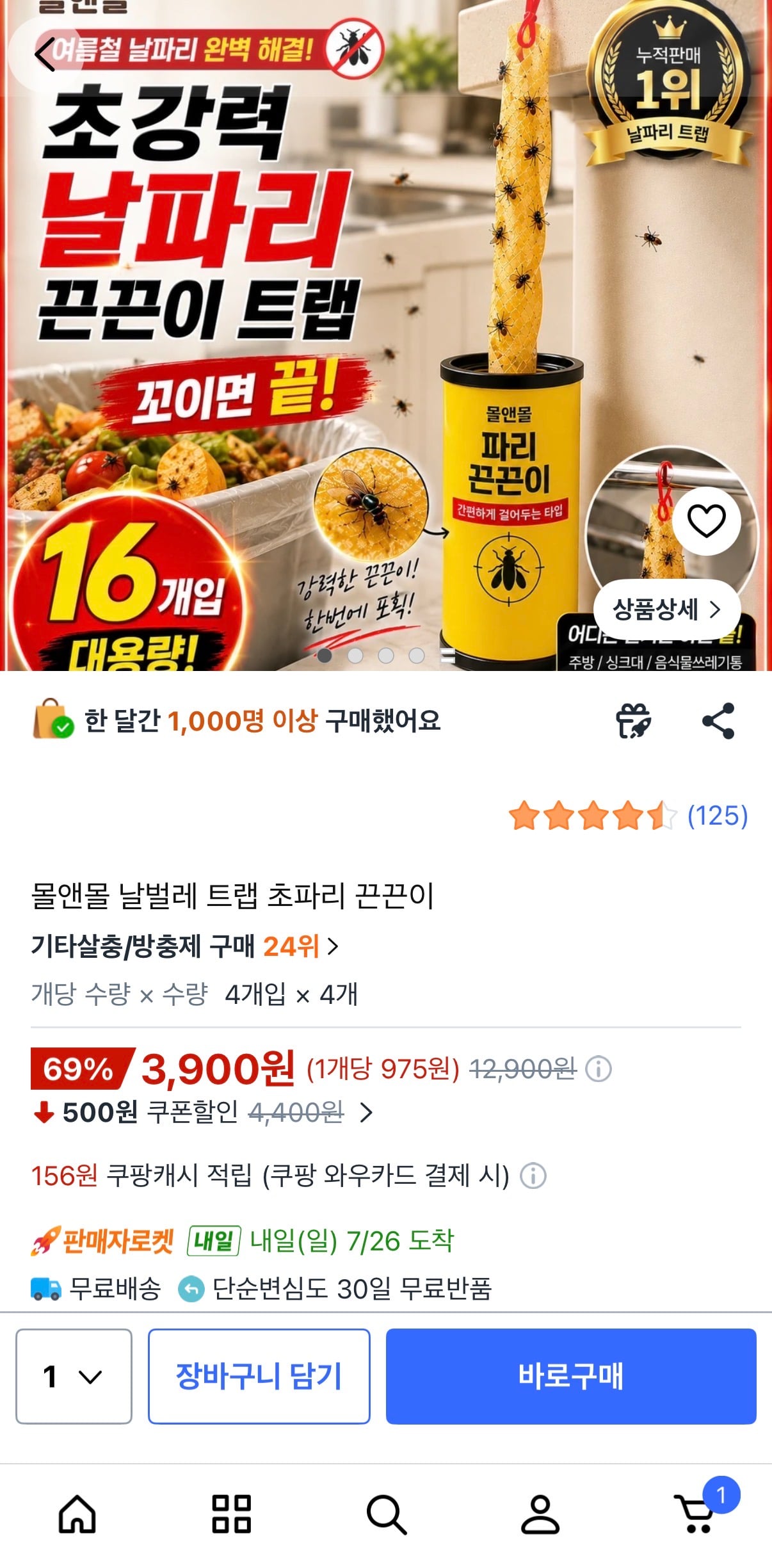772x1568 pixels.
Task: Go back using the top-left arrow
Action: pyautogui.click(x=46, y=54)
